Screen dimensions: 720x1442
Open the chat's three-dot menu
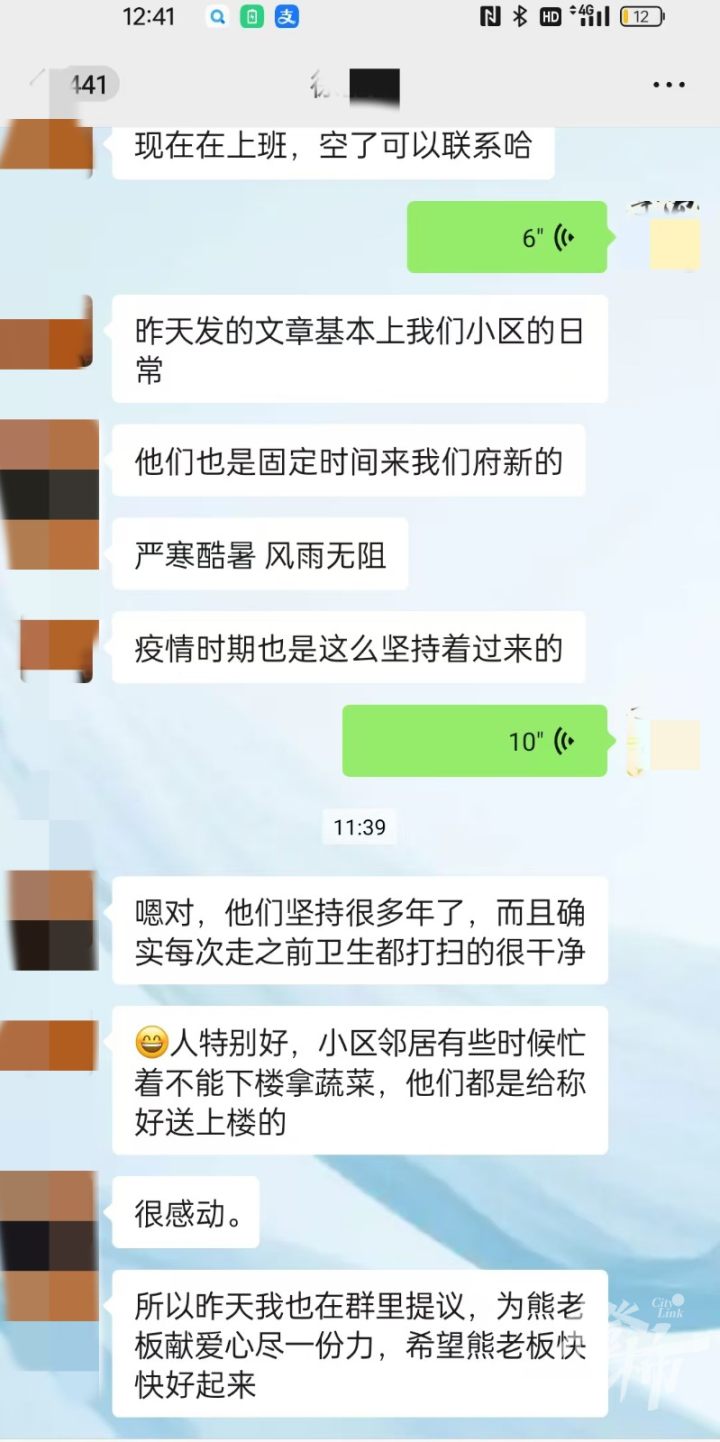(668, 85)
